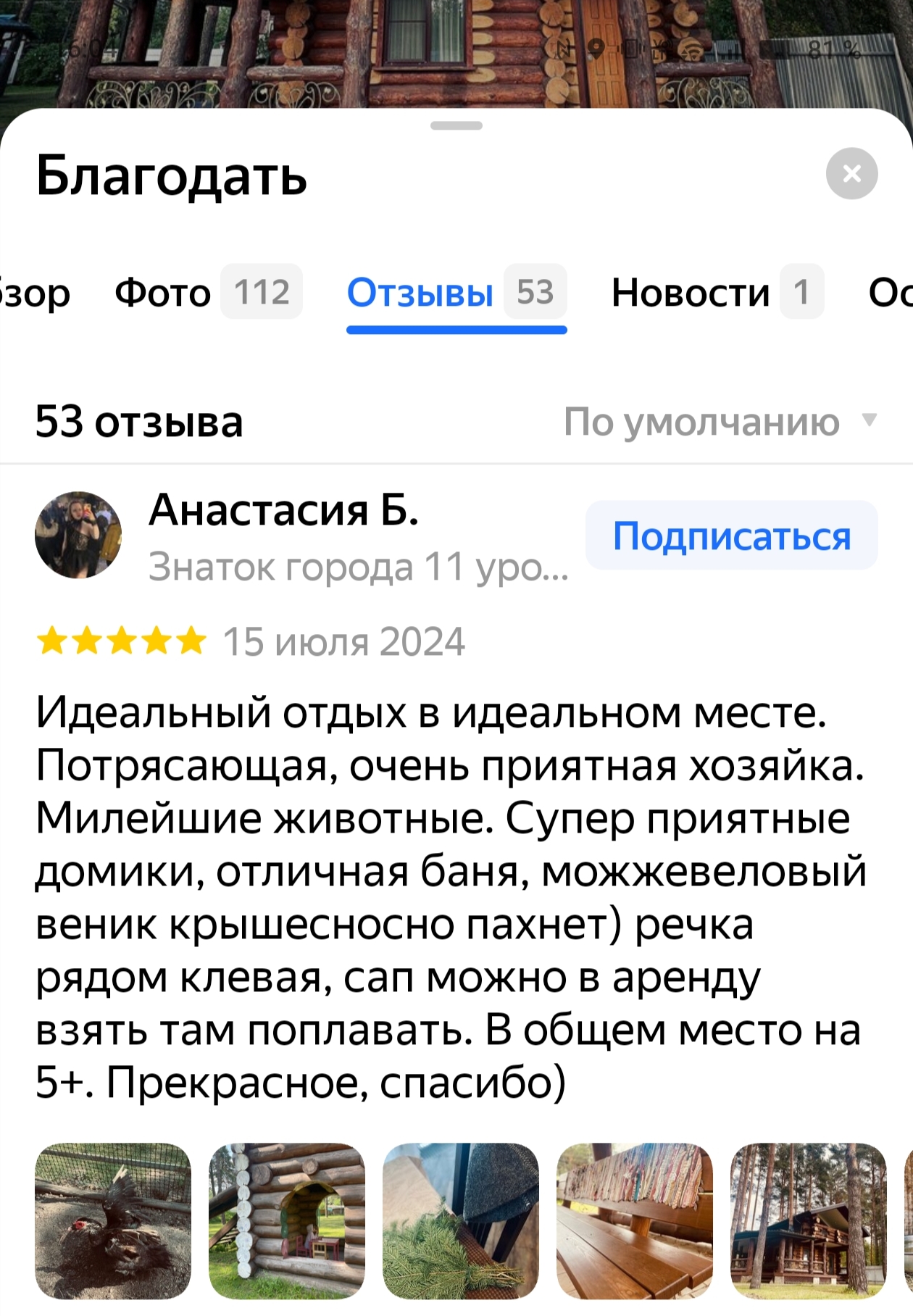Open the photo of the house among pines
The image size is (913, 1316).
tap(809, 1221)
